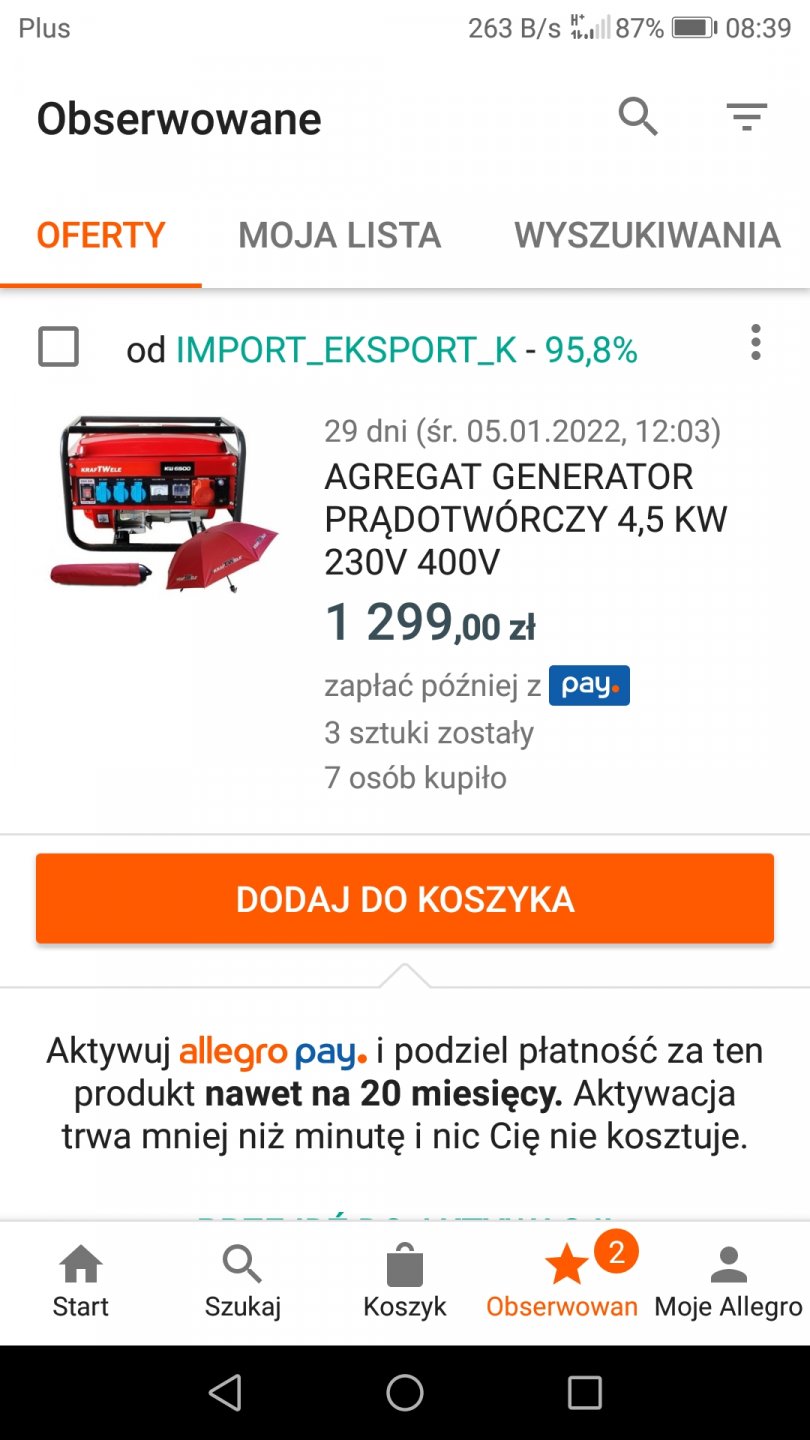Tap the system back button
The image size is (810, 1440).
point(225,1392)
